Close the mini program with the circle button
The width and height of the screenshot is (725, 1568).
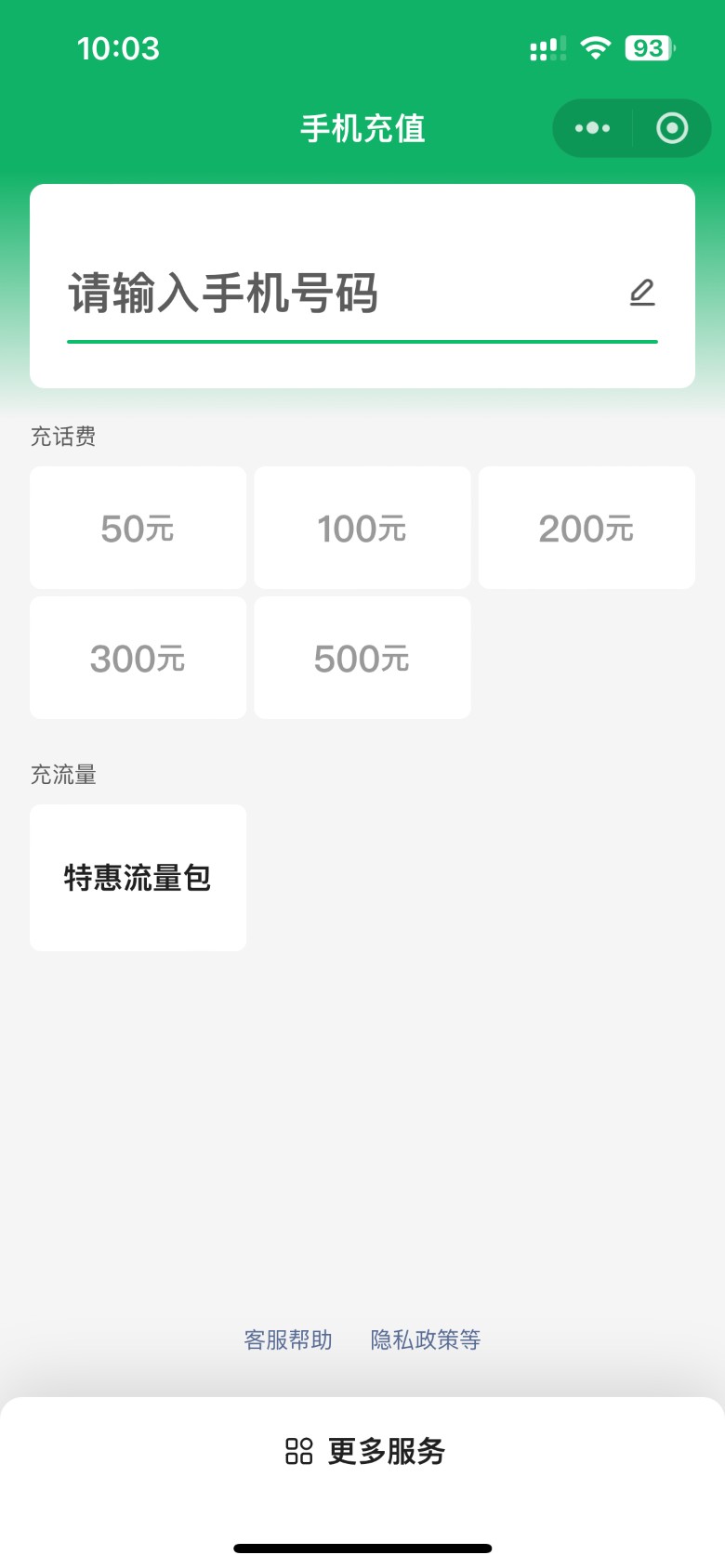tap(672, 128)
